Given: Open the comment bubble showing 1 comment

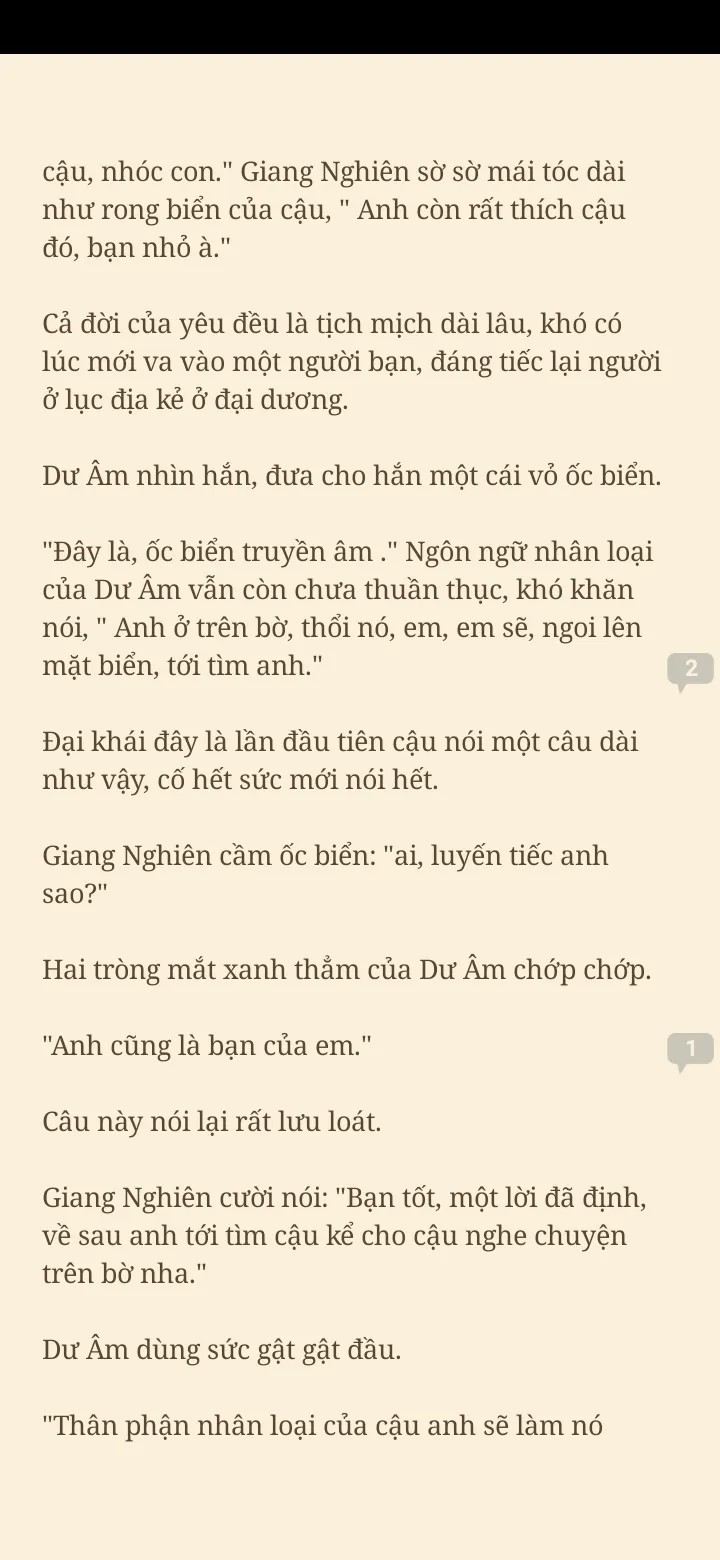Looking at the screenshot, I should (x=690, y=1049).
